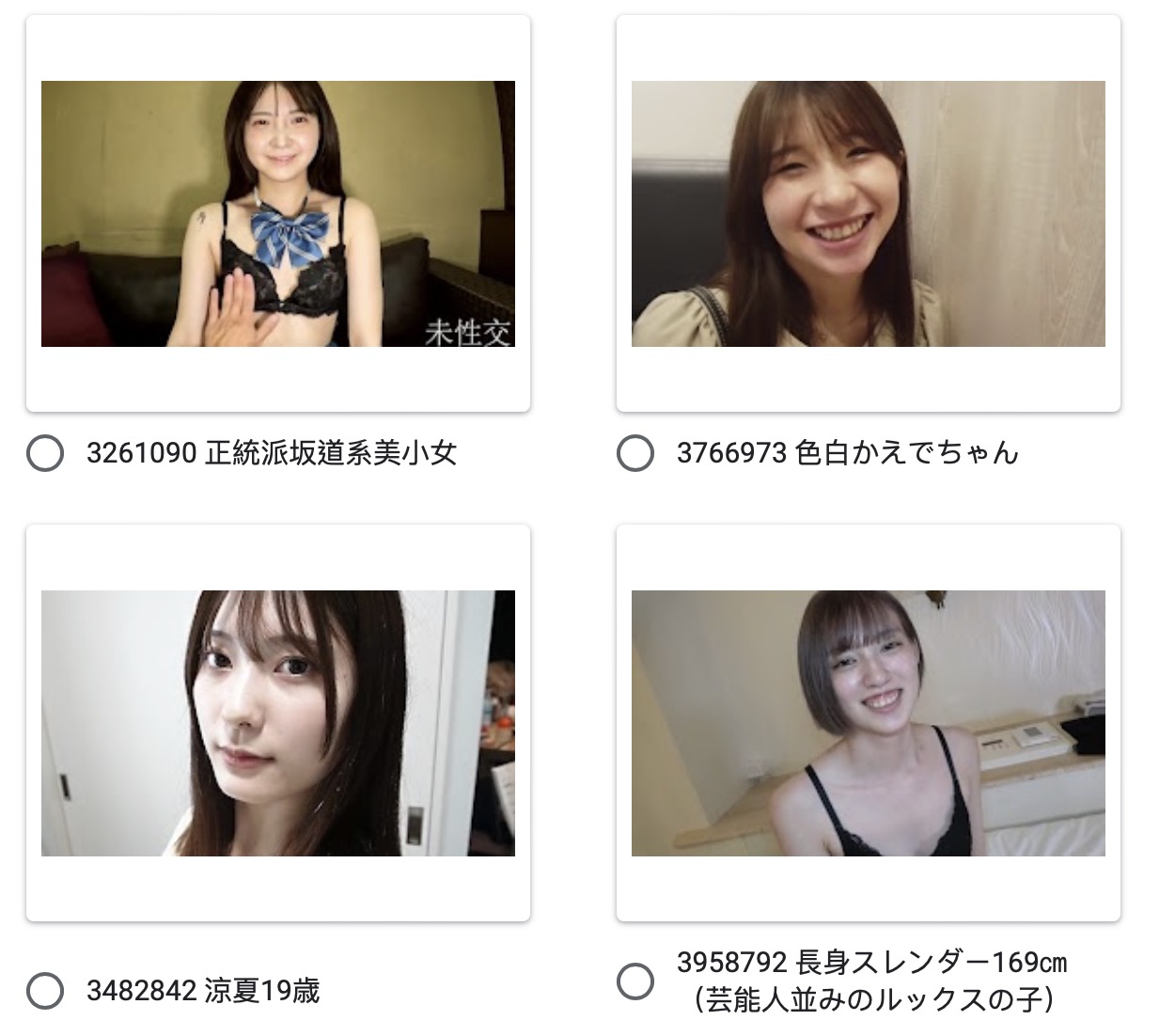
Task: Pick the radio option 3482842 涼夏19歳
Action: [x=45, y=991]
